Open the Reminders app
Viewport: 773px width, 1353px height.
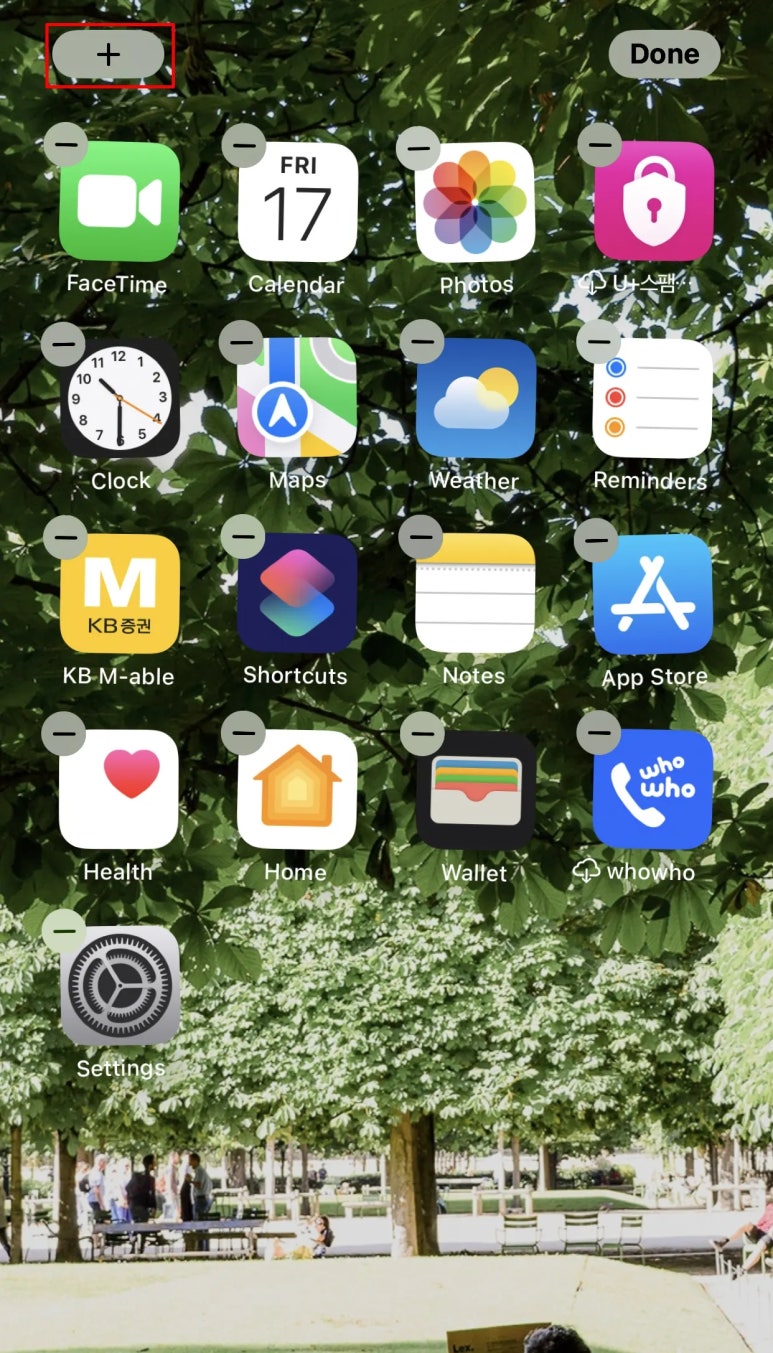(x=652, y=397)
